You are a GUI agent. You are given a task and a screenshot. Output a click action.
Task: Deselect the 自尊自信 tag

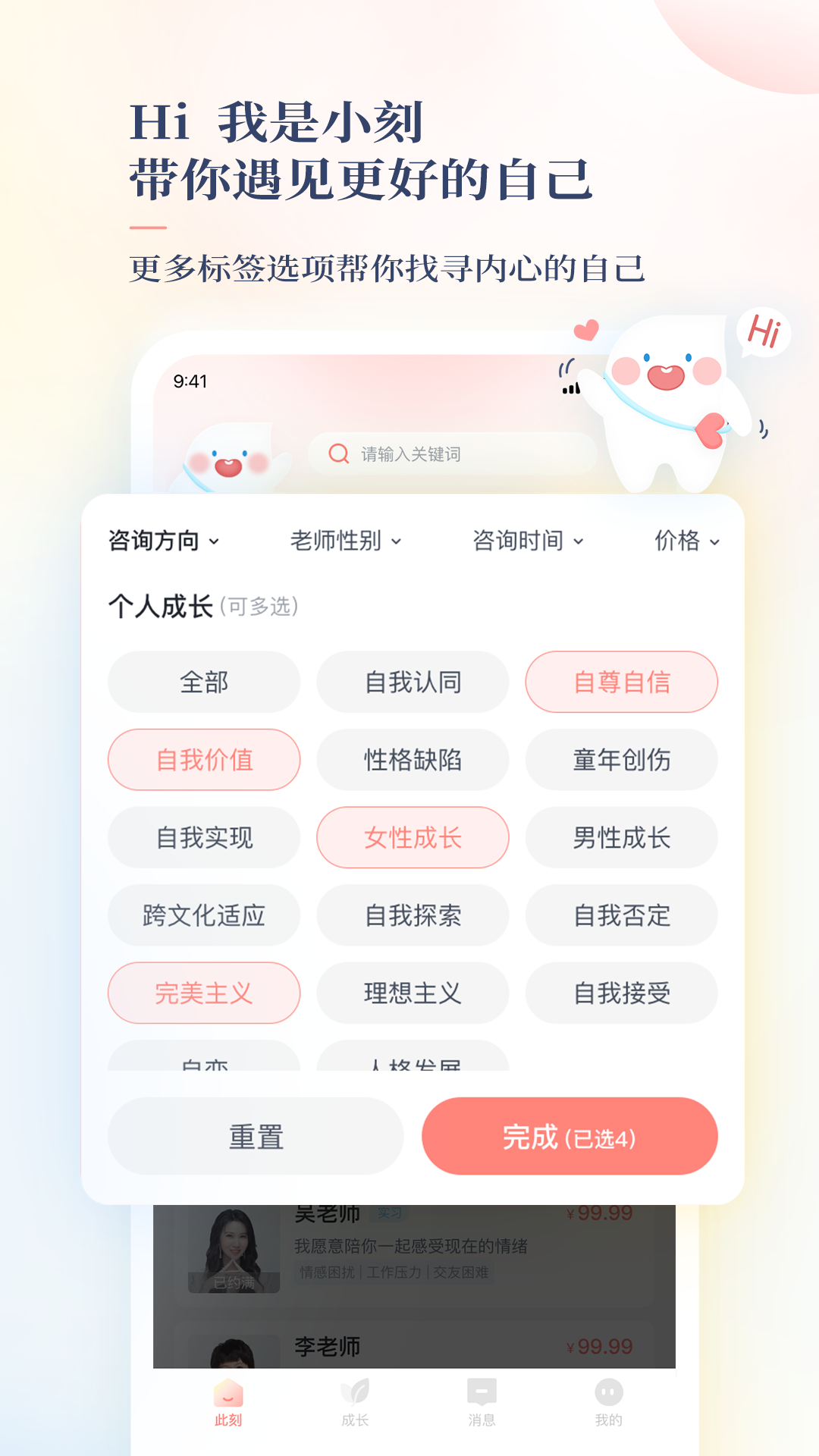point(621,682)
